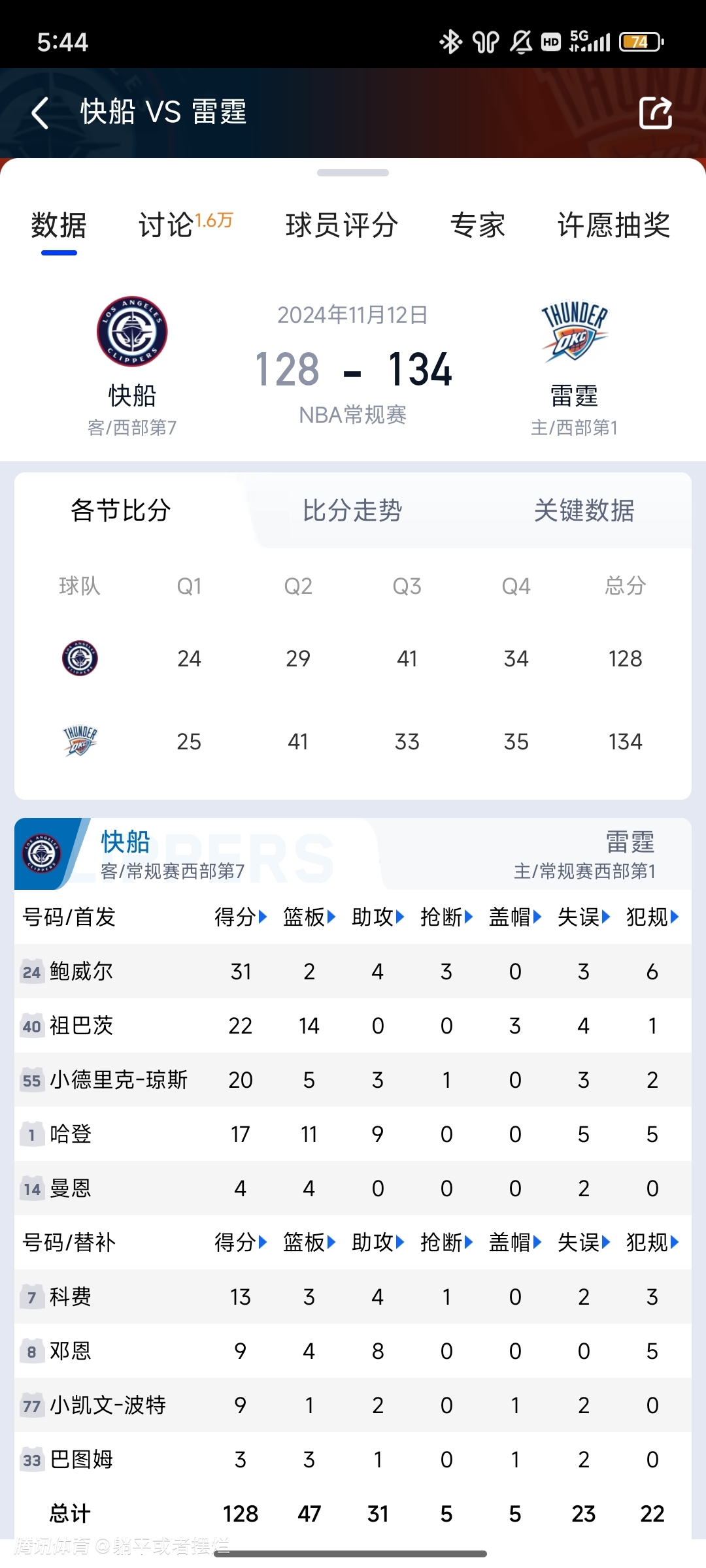
Task: Select the 专家 tab
Action: coord(478,225)
